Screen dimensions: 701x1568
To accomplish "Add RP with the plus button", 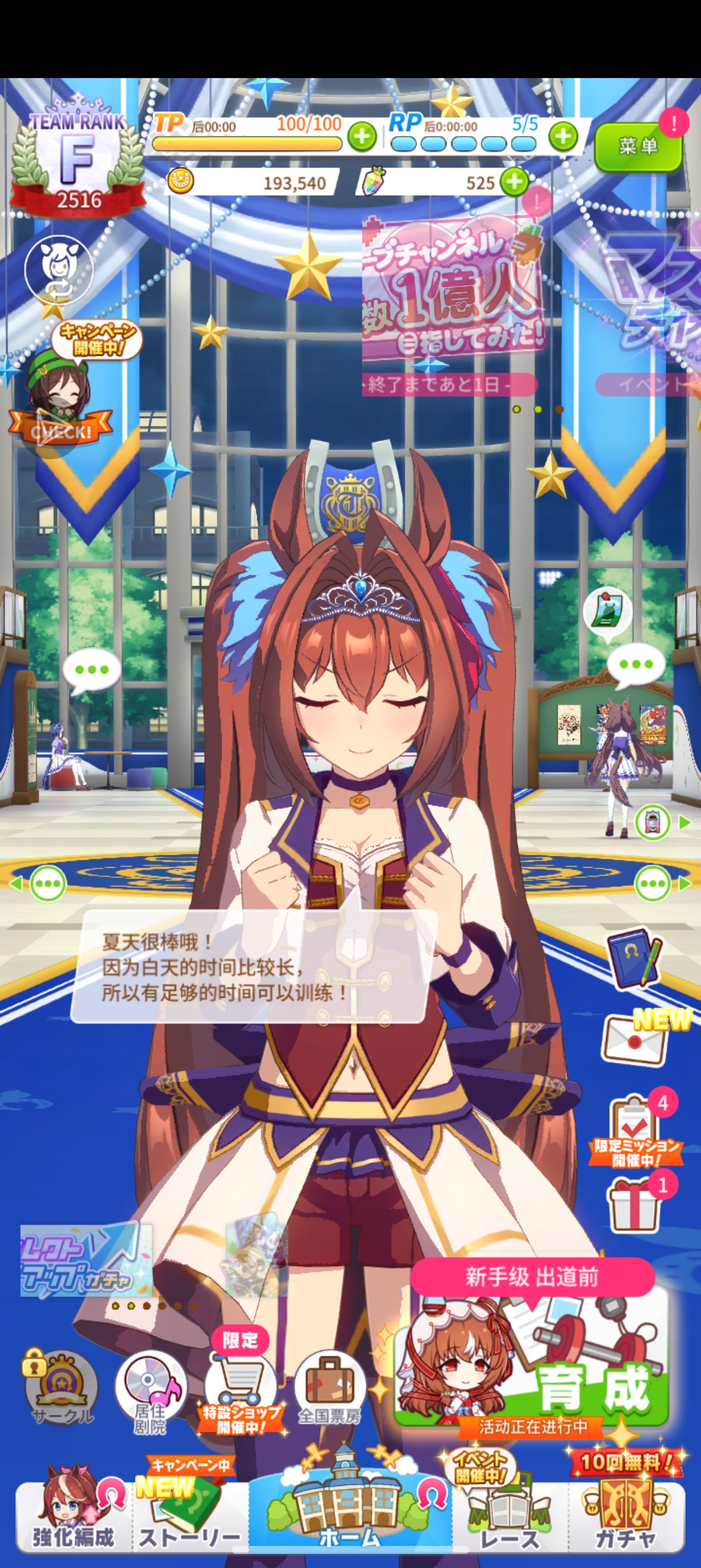I will pos(563,137).
